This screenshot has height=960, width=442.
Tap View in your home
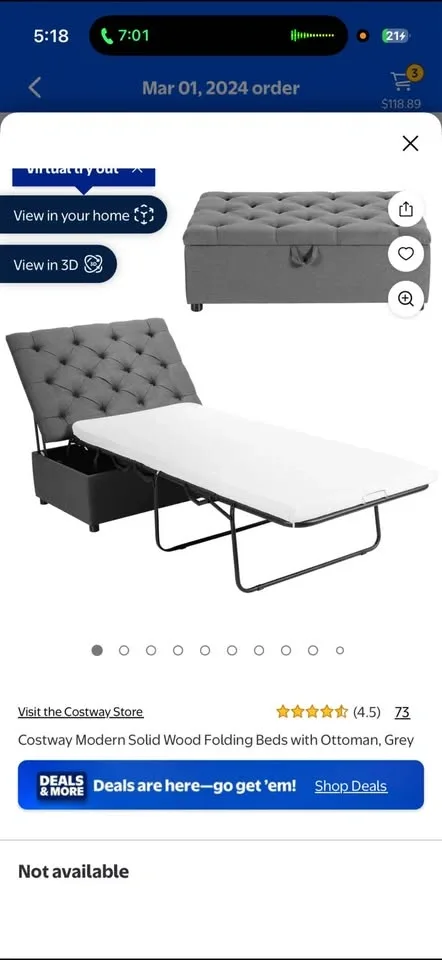83,215
